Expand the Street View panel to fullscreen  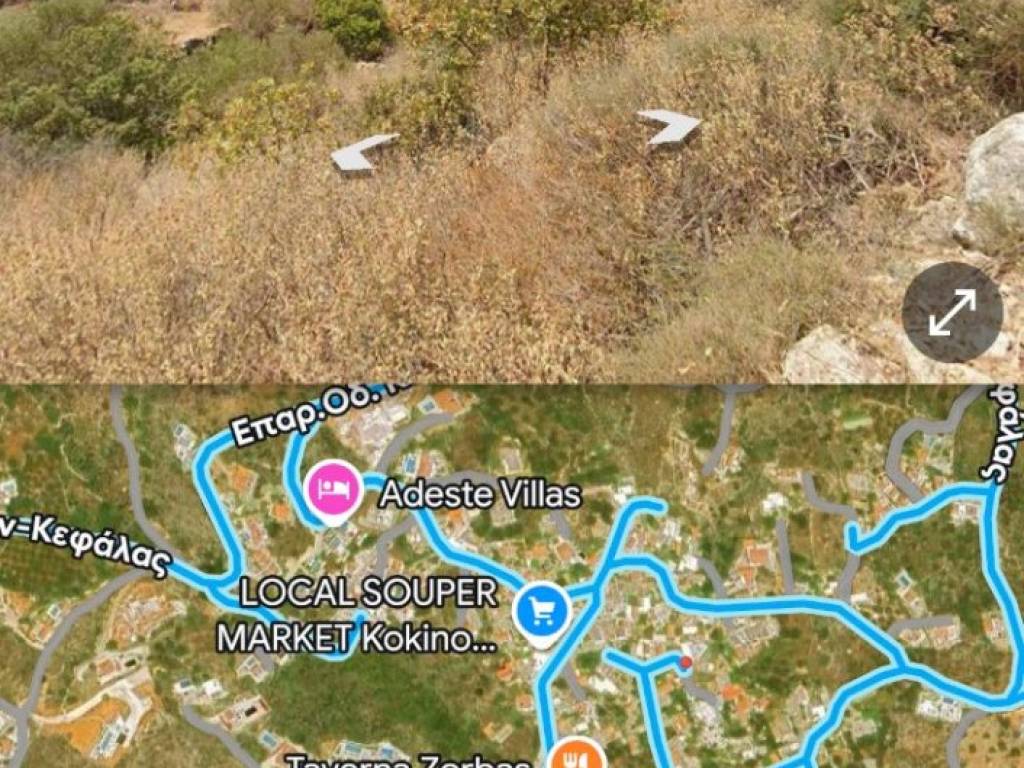click(952, 313)
